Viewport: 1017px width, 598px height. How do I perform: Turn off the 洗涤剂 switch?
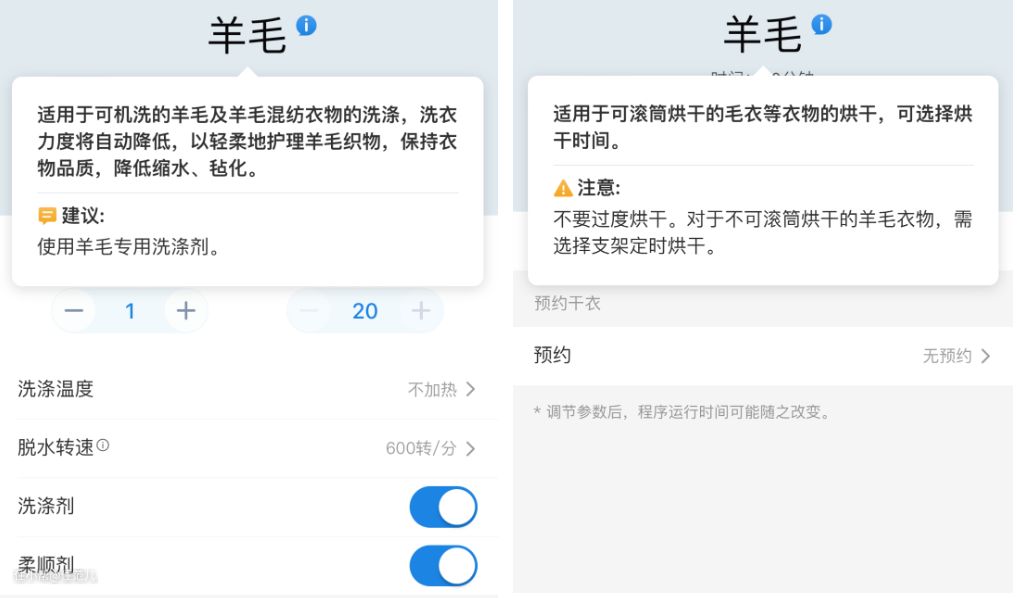click(x=443, y=507)
